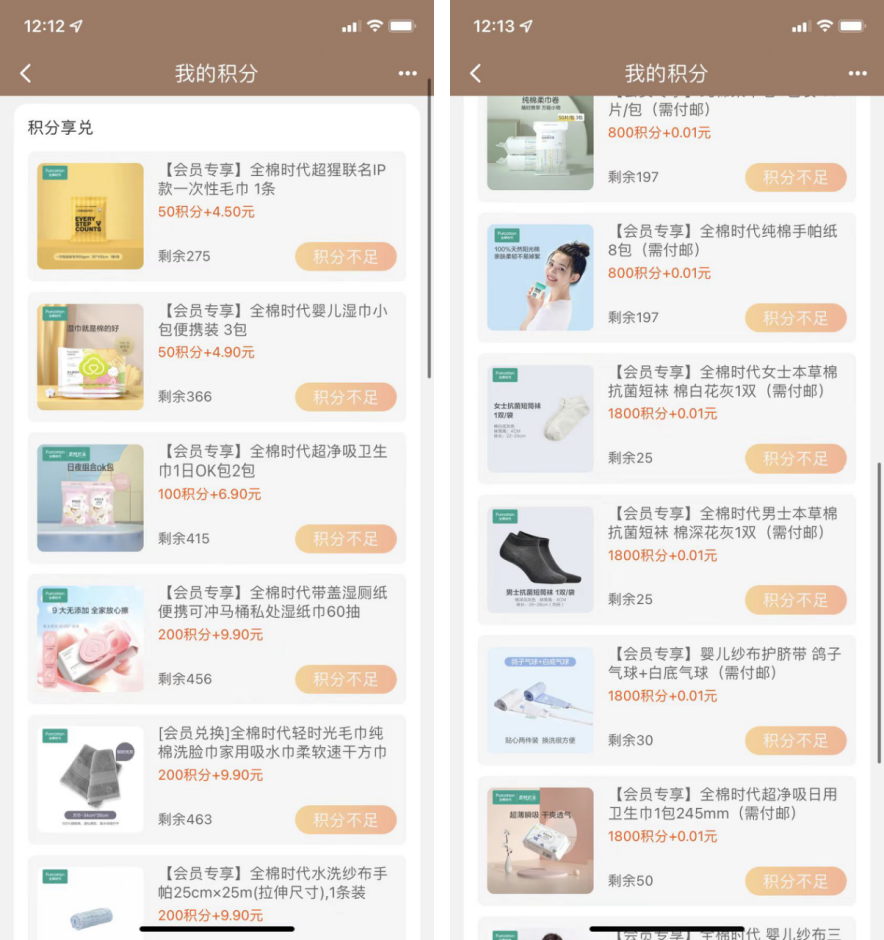This screenshot has height=940, width=884.
Task: Tap 积分不足 on the 超猩联名IP款毛巾 item
Action: (345, 257)
